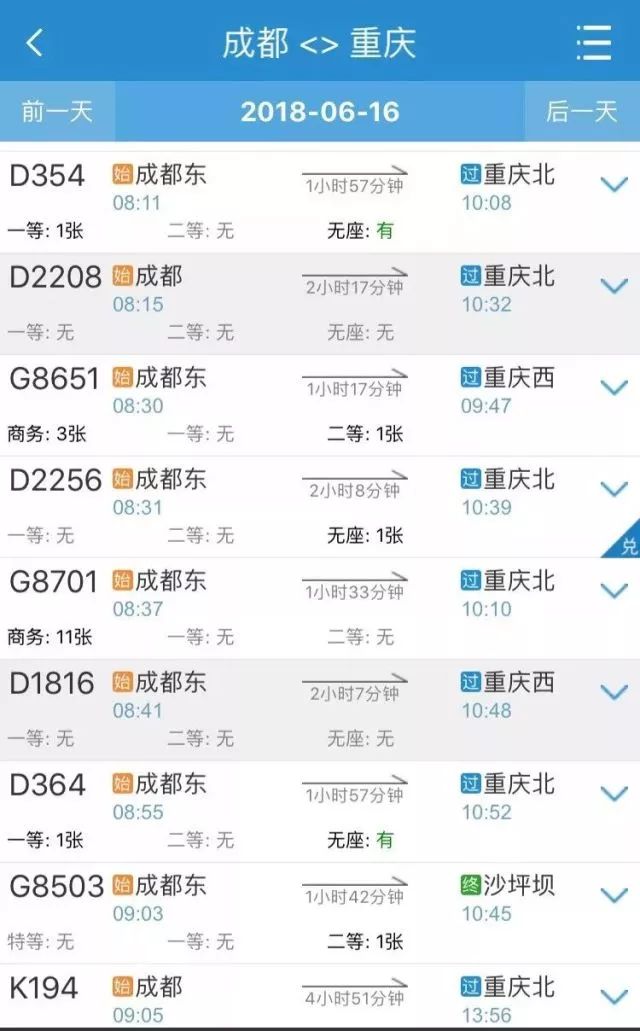Expand details for train D364

tap(614, 793)
